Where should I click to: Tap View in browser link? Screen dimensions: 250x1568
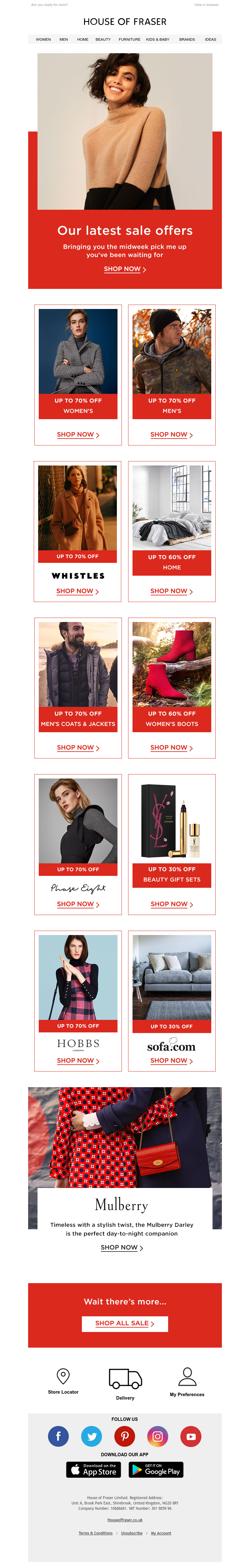[x=206, y=5]
